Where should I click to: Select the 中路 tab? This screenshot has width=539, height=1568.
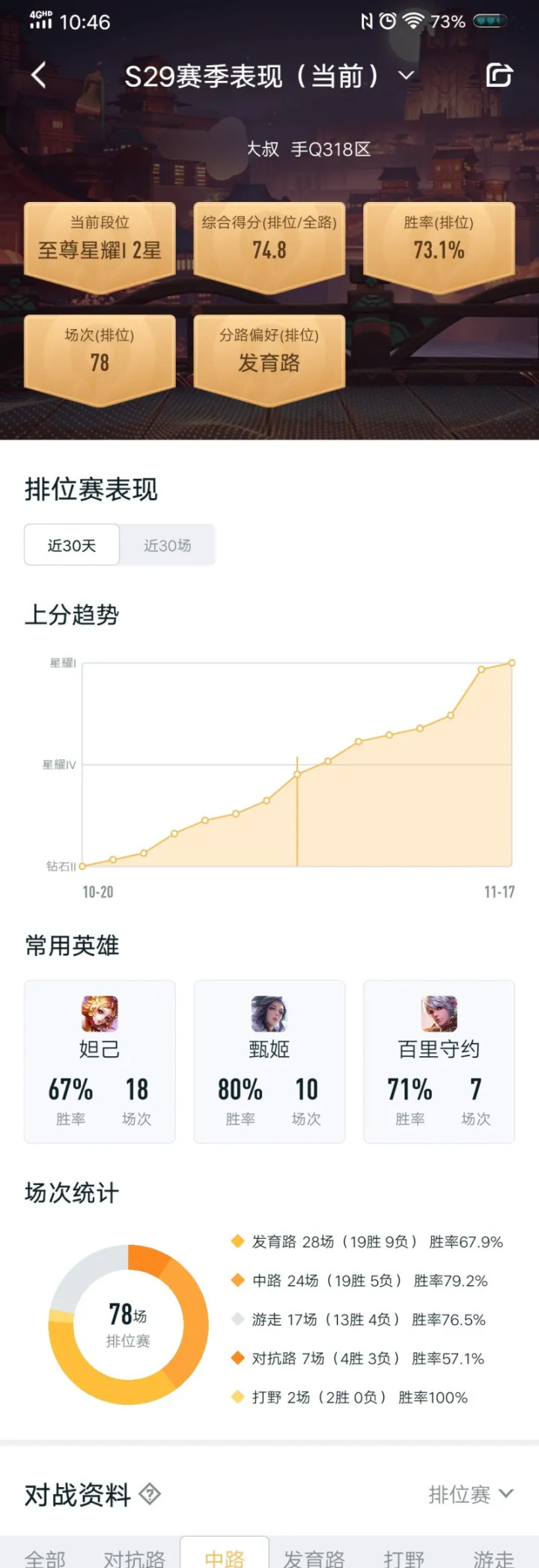pyautogui.click(x=225, y=1556)
